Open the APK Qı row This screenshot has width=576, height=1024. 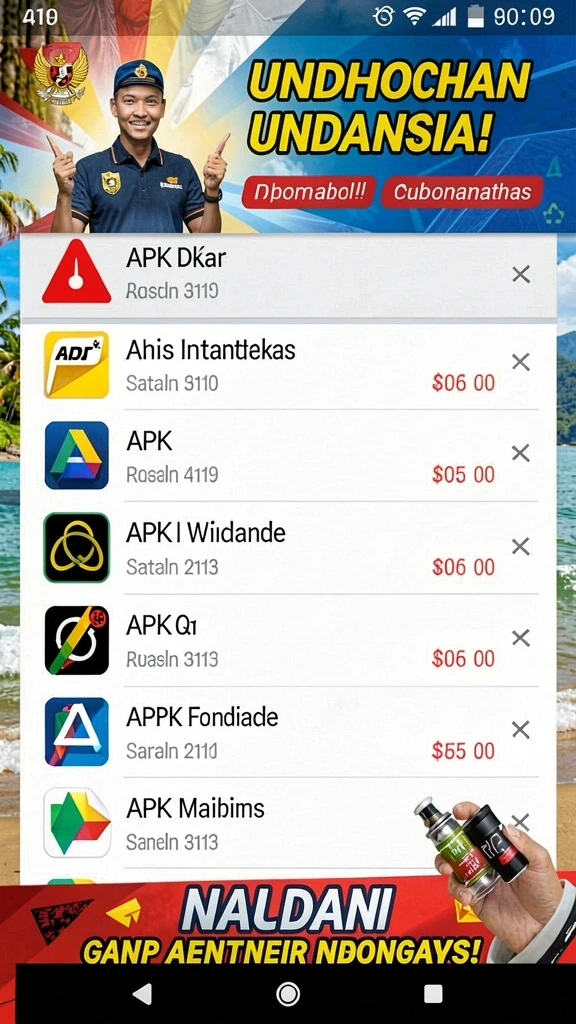click(x=288, y=640)
